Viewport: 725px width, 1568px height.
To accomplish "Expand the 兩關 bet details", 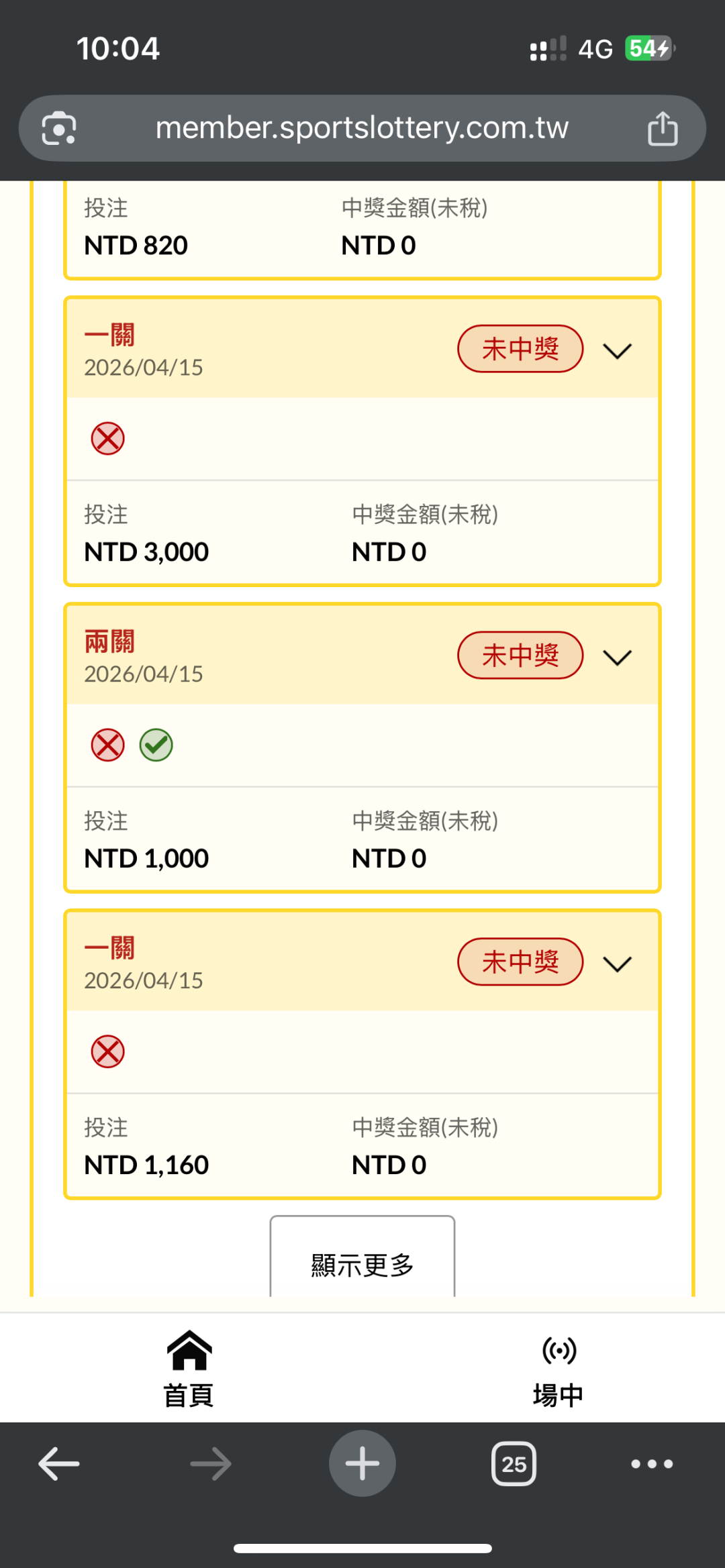I will tap(617, 658).
